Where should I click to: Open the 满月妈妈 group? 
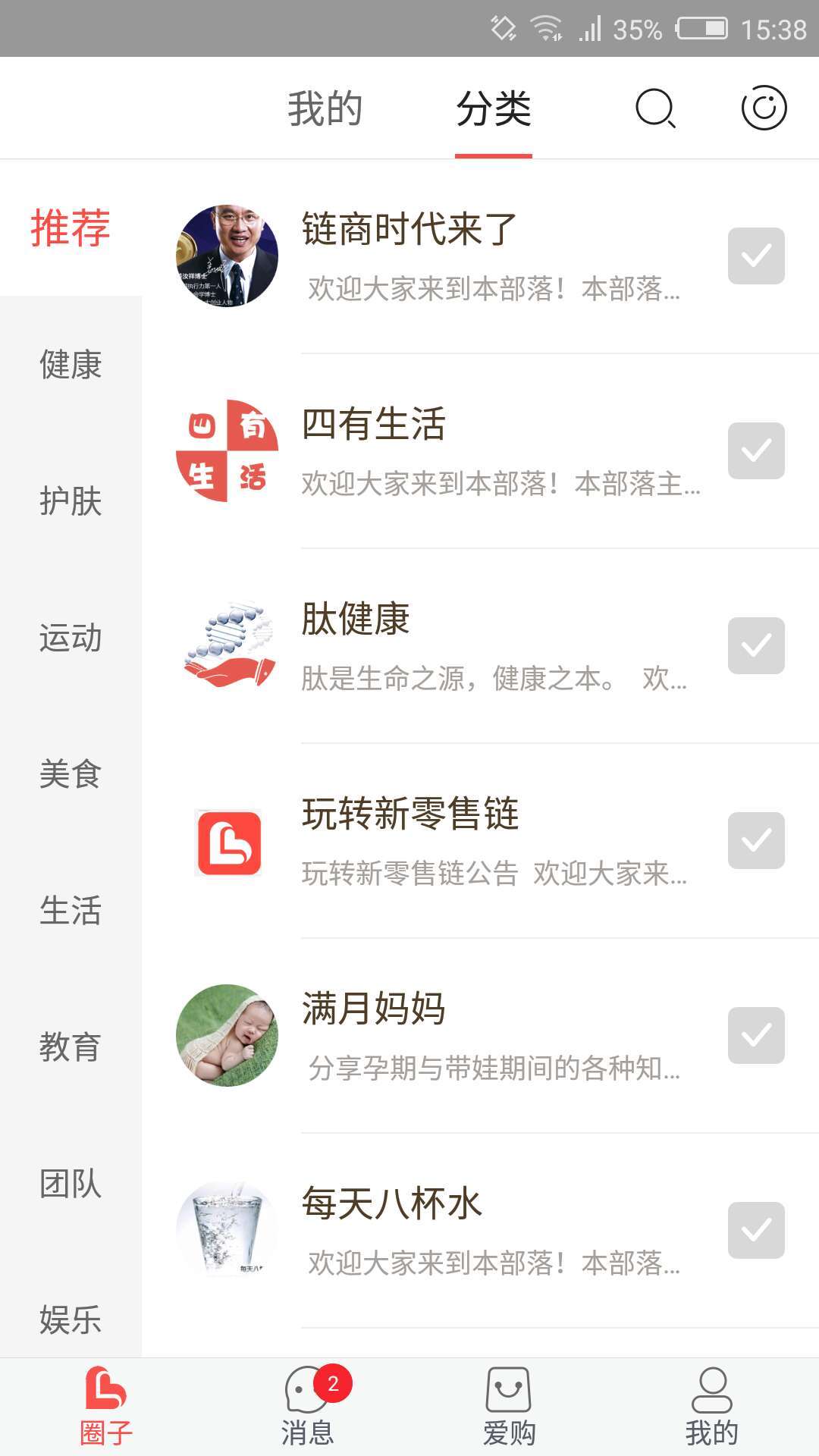pos(481,1035)
